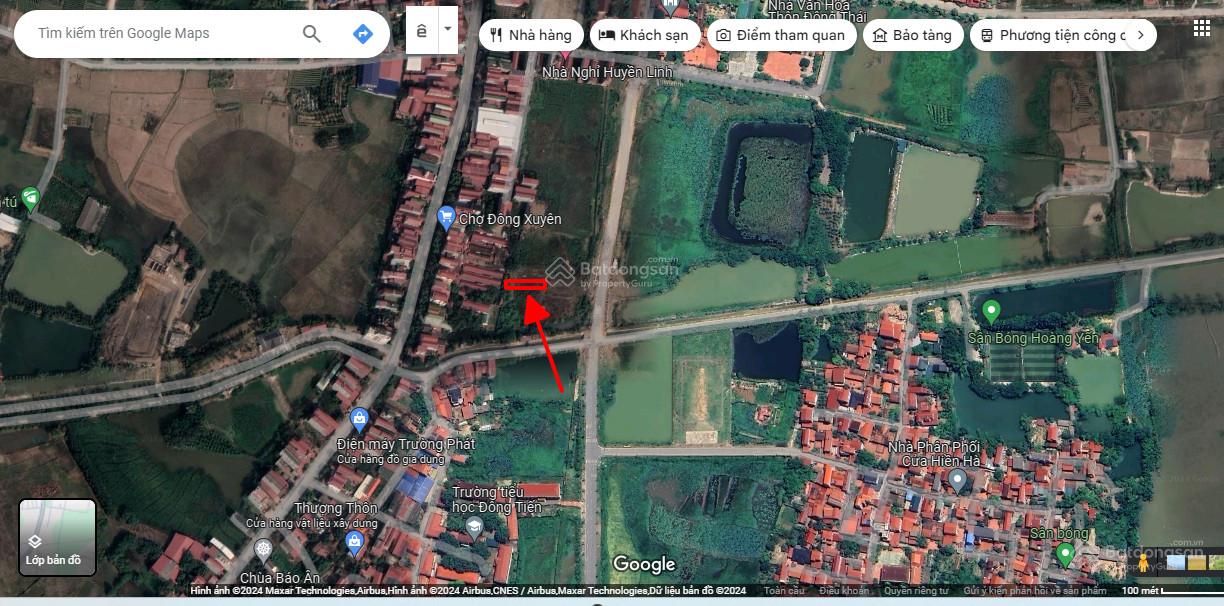The height and width of the screenshot is (606, 1224).
Task: Tap the magnifying glass search icon
Action: tap(312, 34)
